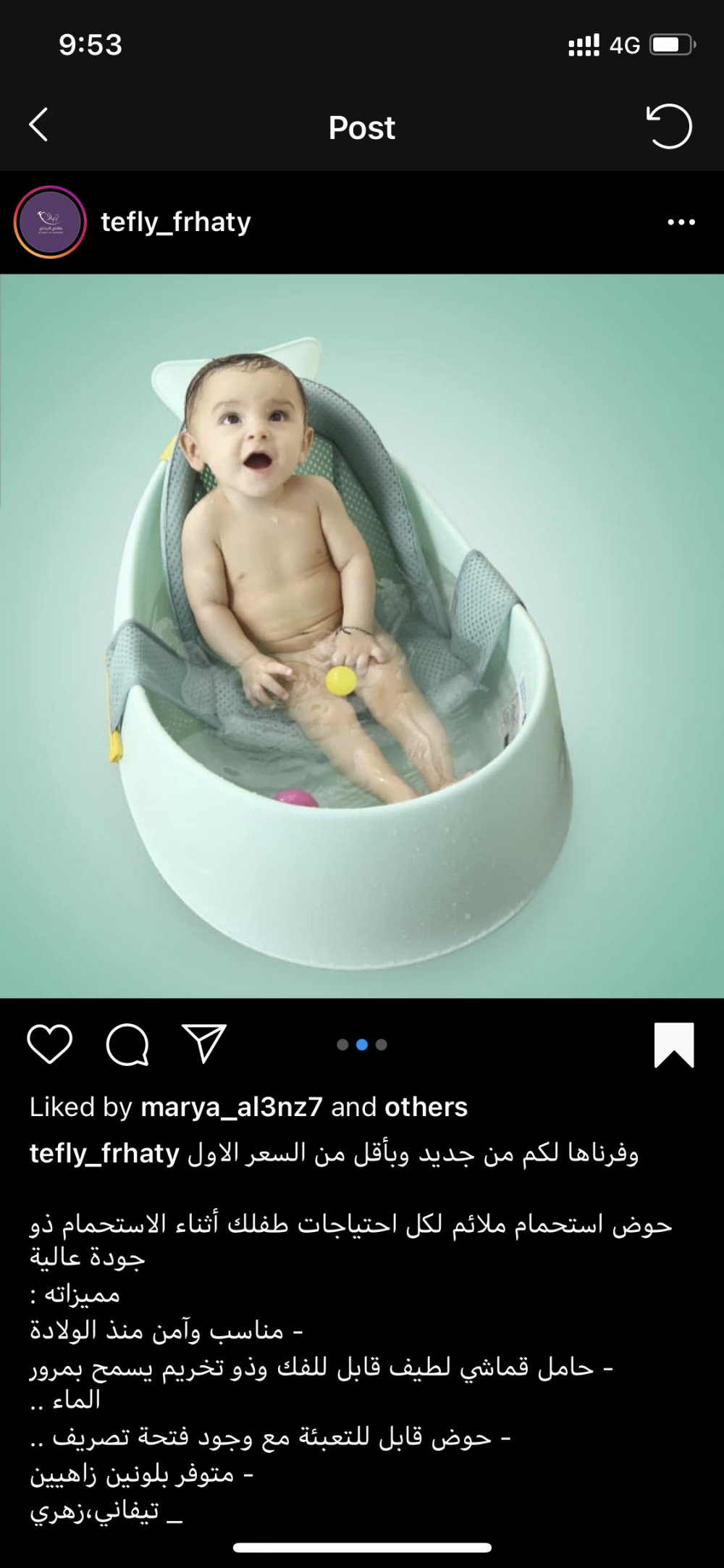Screen dimensions: 724x1568
Task: Open the three-dot post options menu
Action: click(681, 222)
